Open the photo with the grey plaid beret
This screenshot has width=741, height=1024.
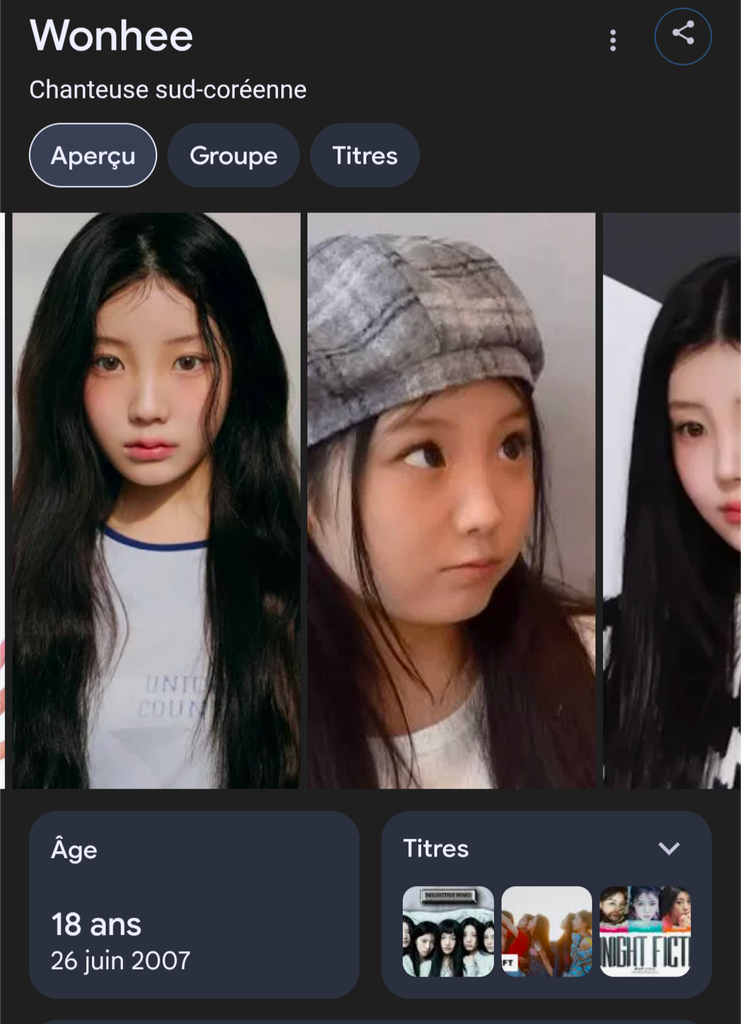451,500
